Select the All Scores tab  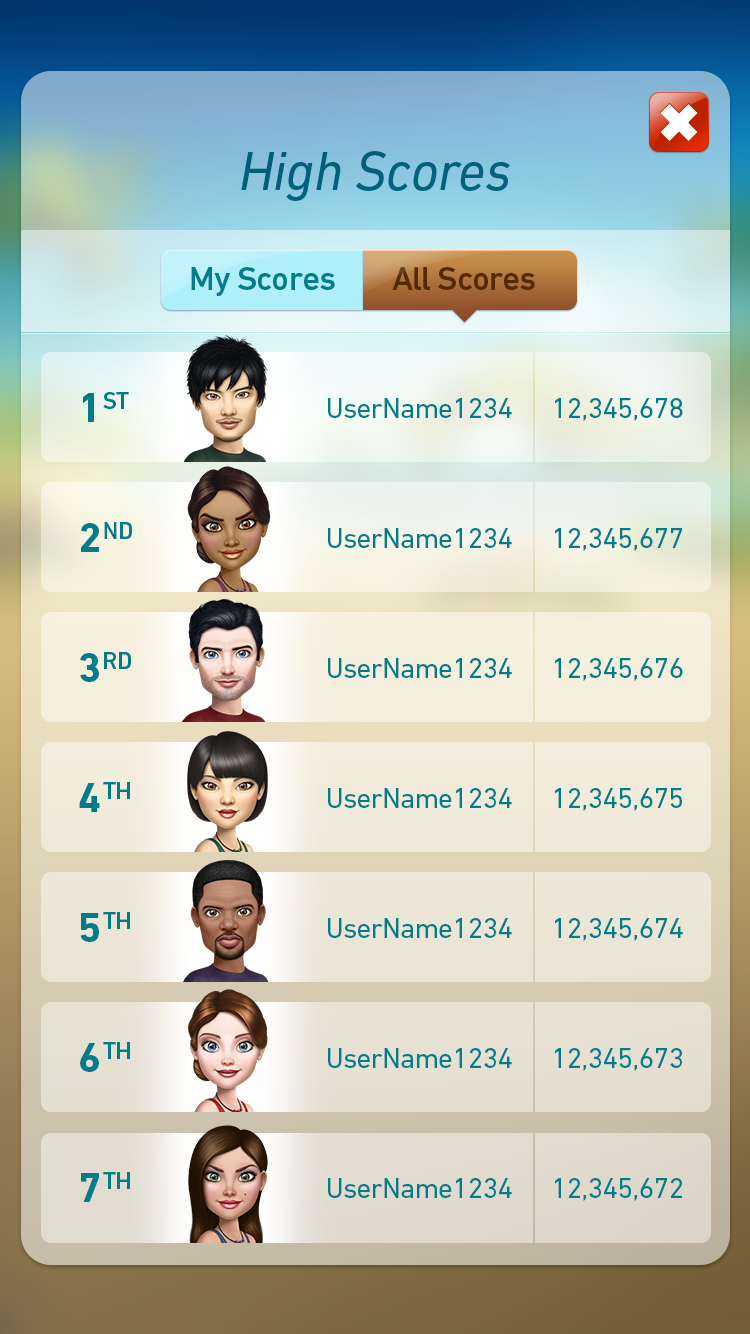click(469, 280)
